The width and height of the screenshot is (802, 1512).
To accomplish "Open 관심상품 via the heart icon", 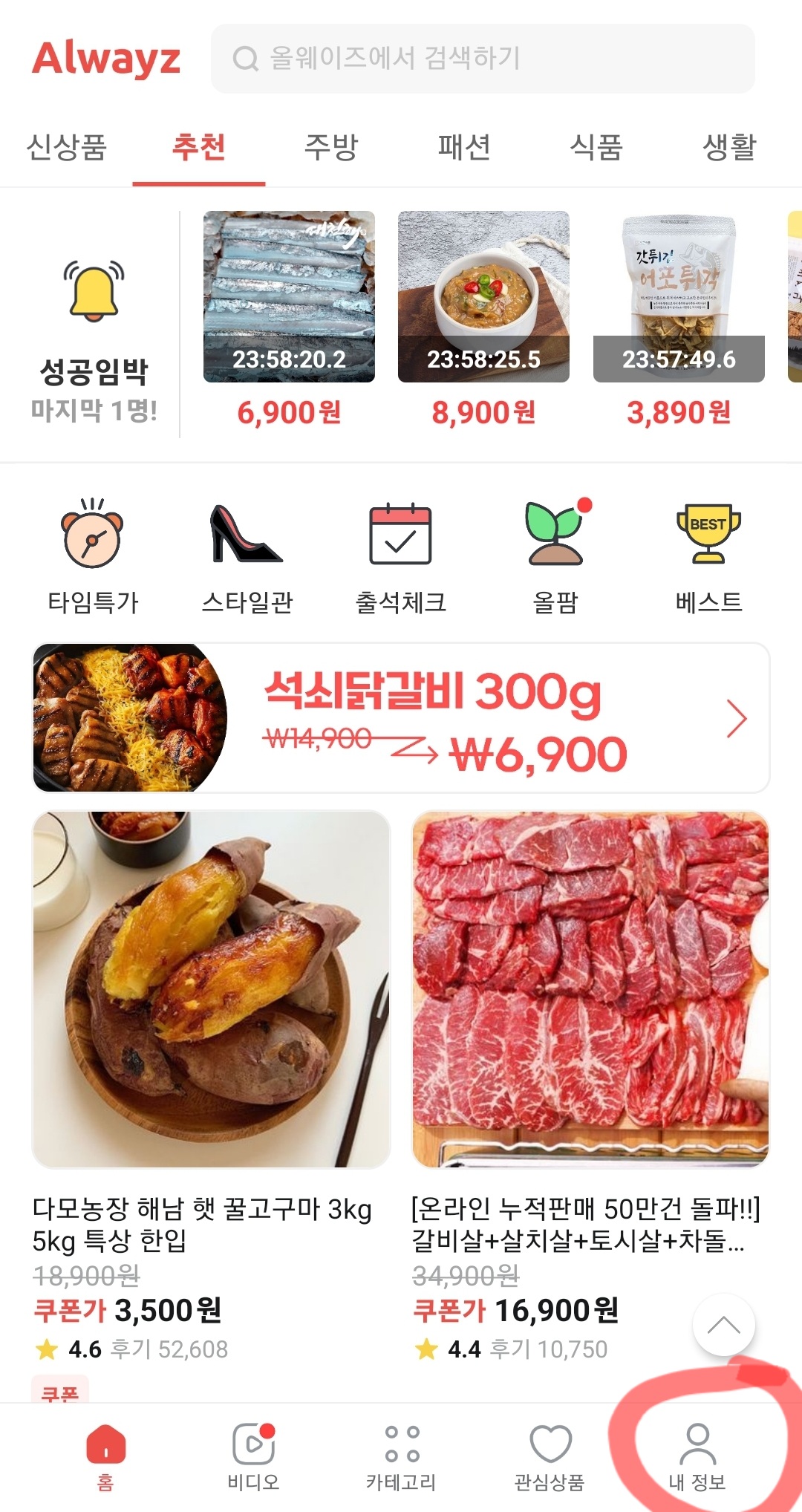I will (547, 1441).
